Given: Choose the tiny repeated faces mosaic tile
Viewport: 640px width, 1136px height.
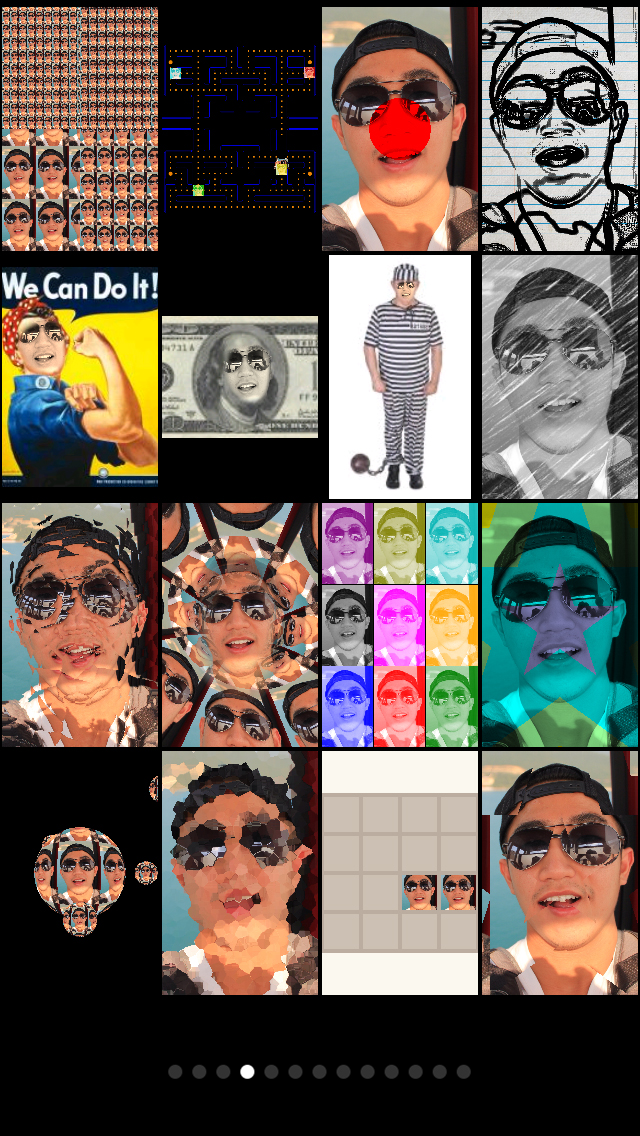Looking at the screenshot, I should (80, 129).
